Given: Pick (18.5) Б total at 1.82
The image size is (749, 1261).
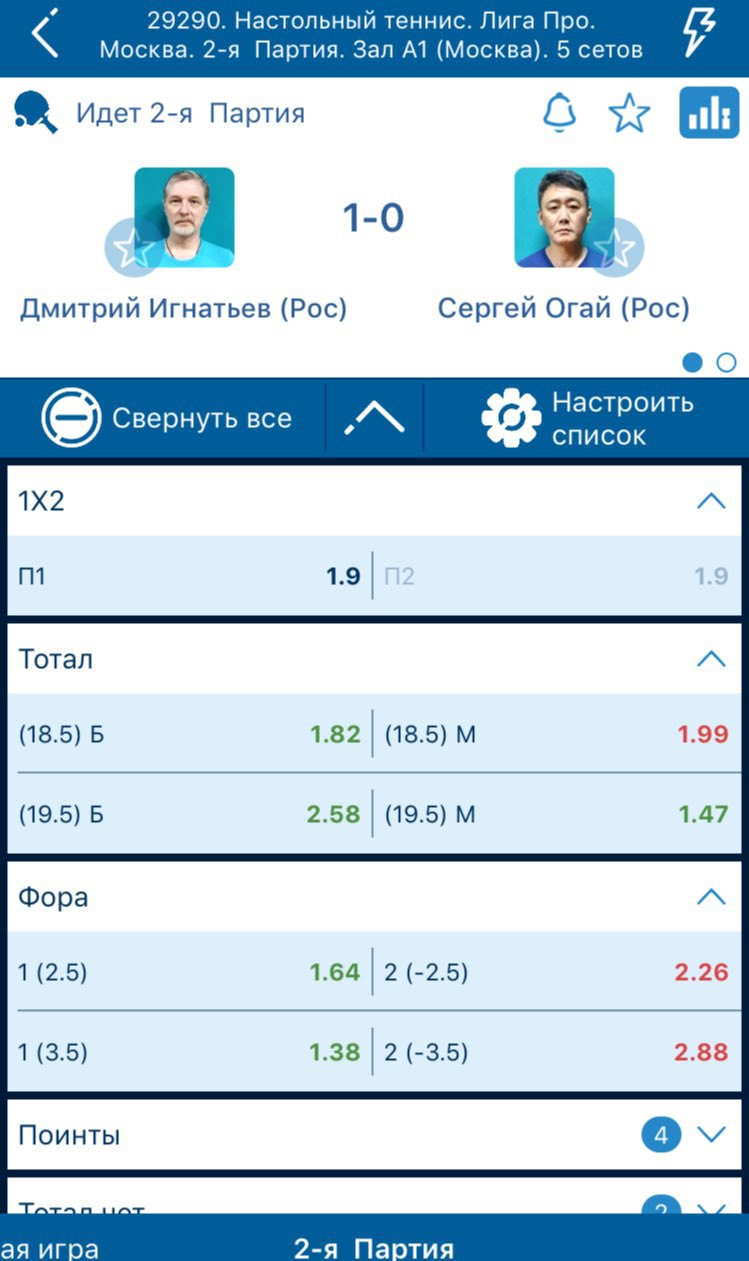Looking at the screenshot, I should click(x=190, y=734).
